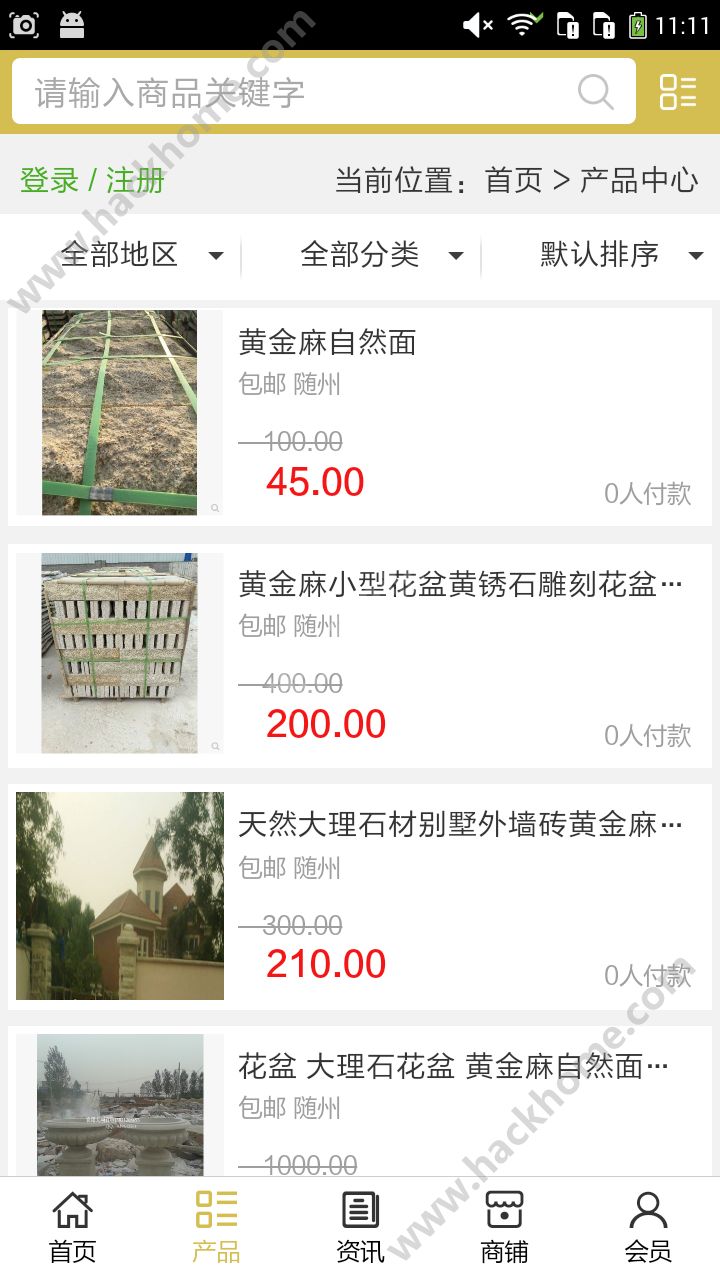Expand the 全部地区 dropdown
This screenshot has width=720, height=1280.
click(x=140, y=255)
